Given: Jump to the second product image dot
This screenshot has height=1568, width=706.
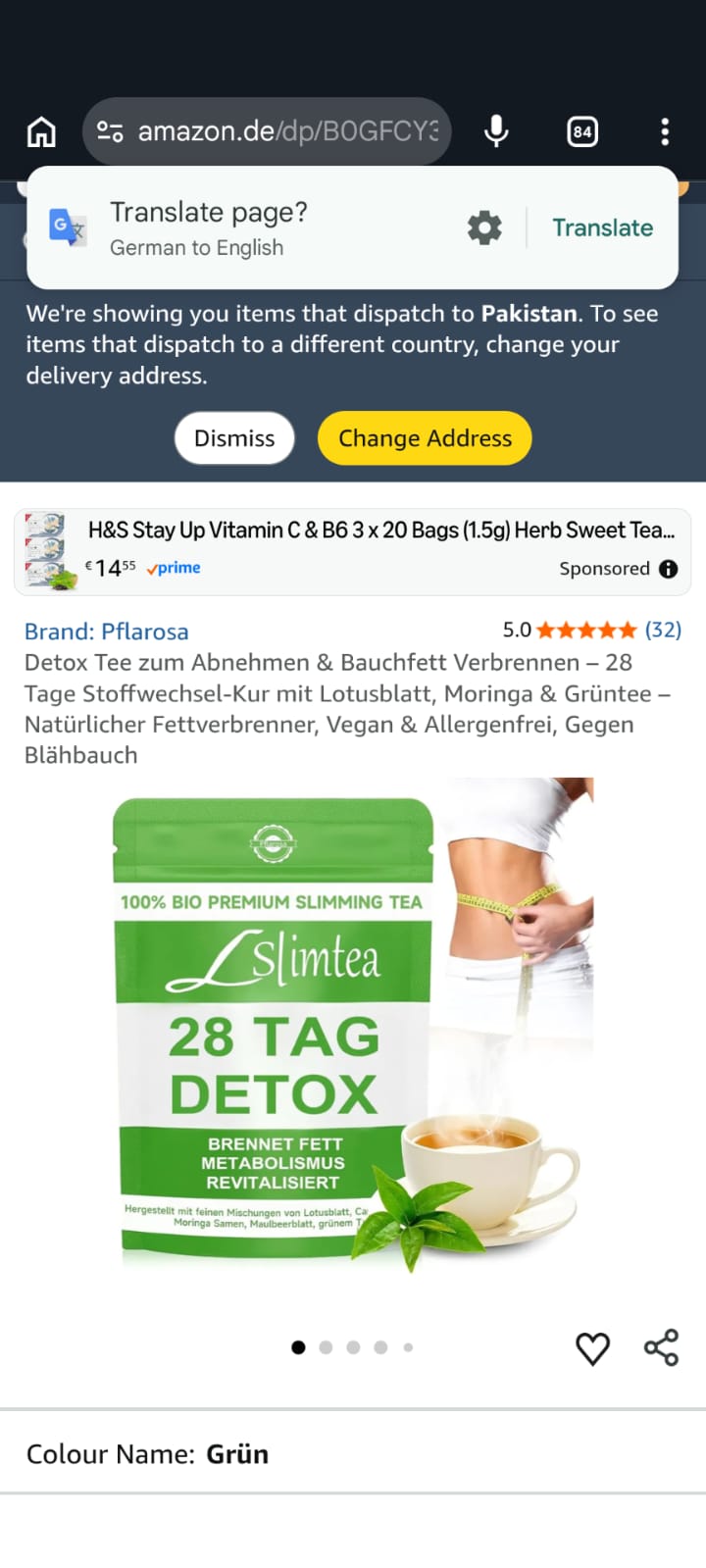Looking at the screenshot, I should 326,1347.
